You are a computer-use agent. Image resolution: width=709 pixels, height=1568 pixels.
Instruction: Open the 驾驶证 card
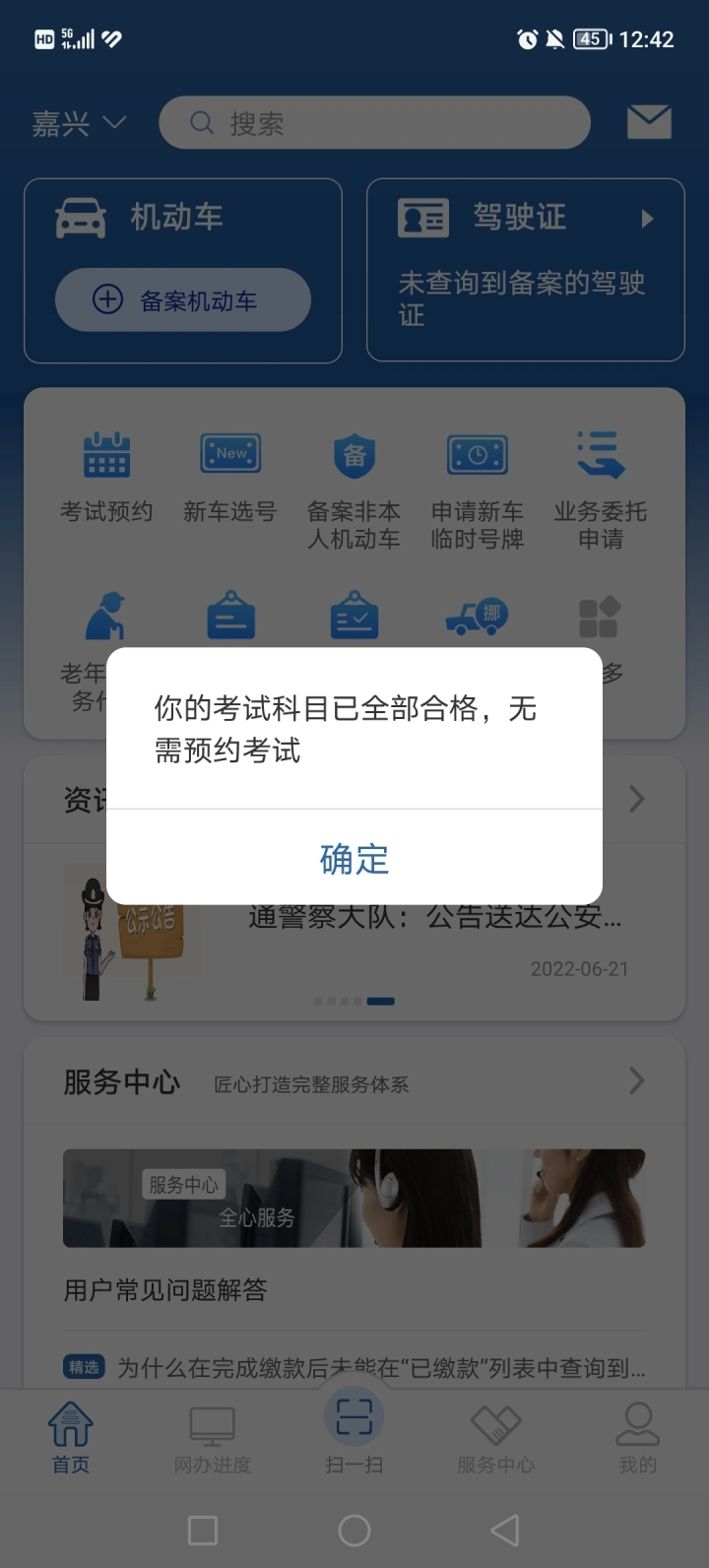[x=526, y=270]
